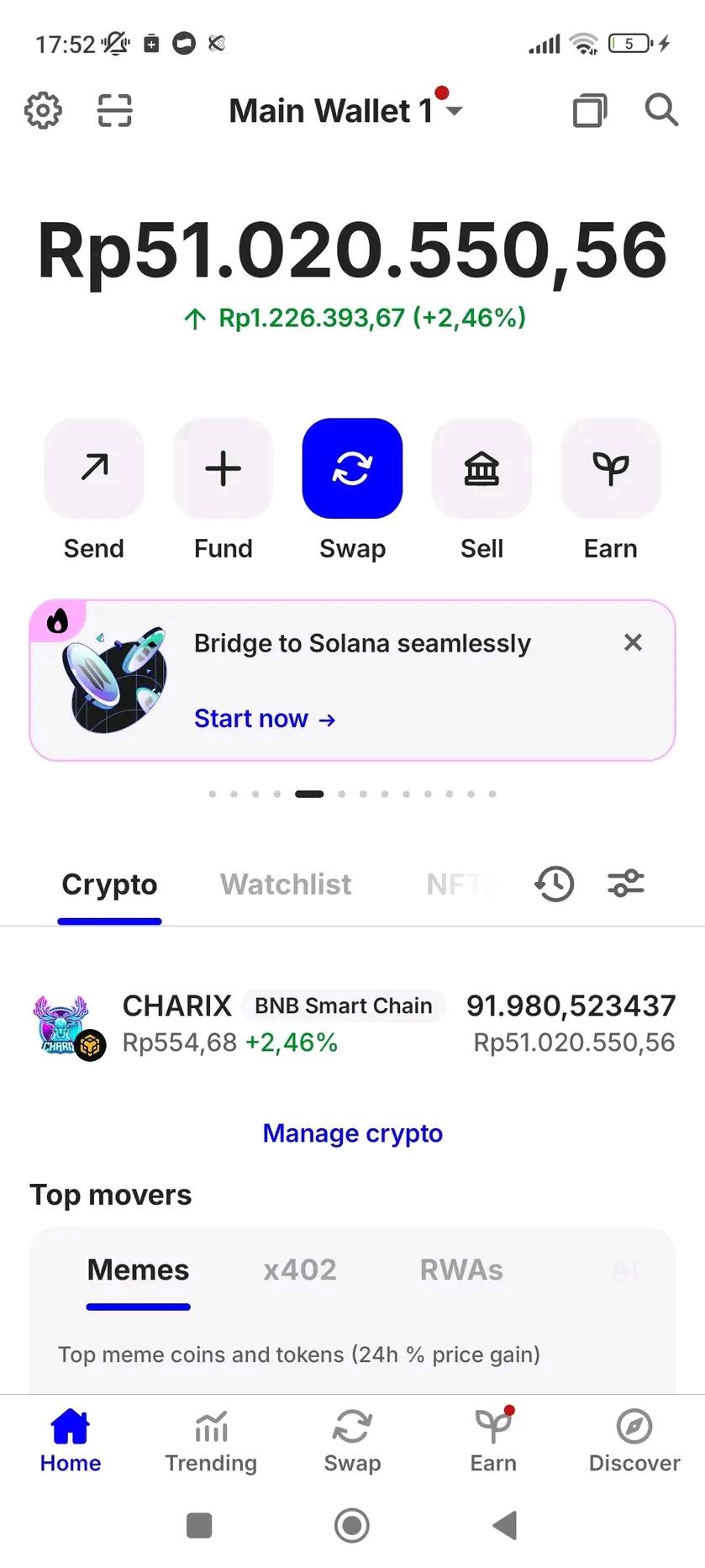The width and height of the screenshot is (705, 1568).
Task: Select the Sell button
Action: 481,468
